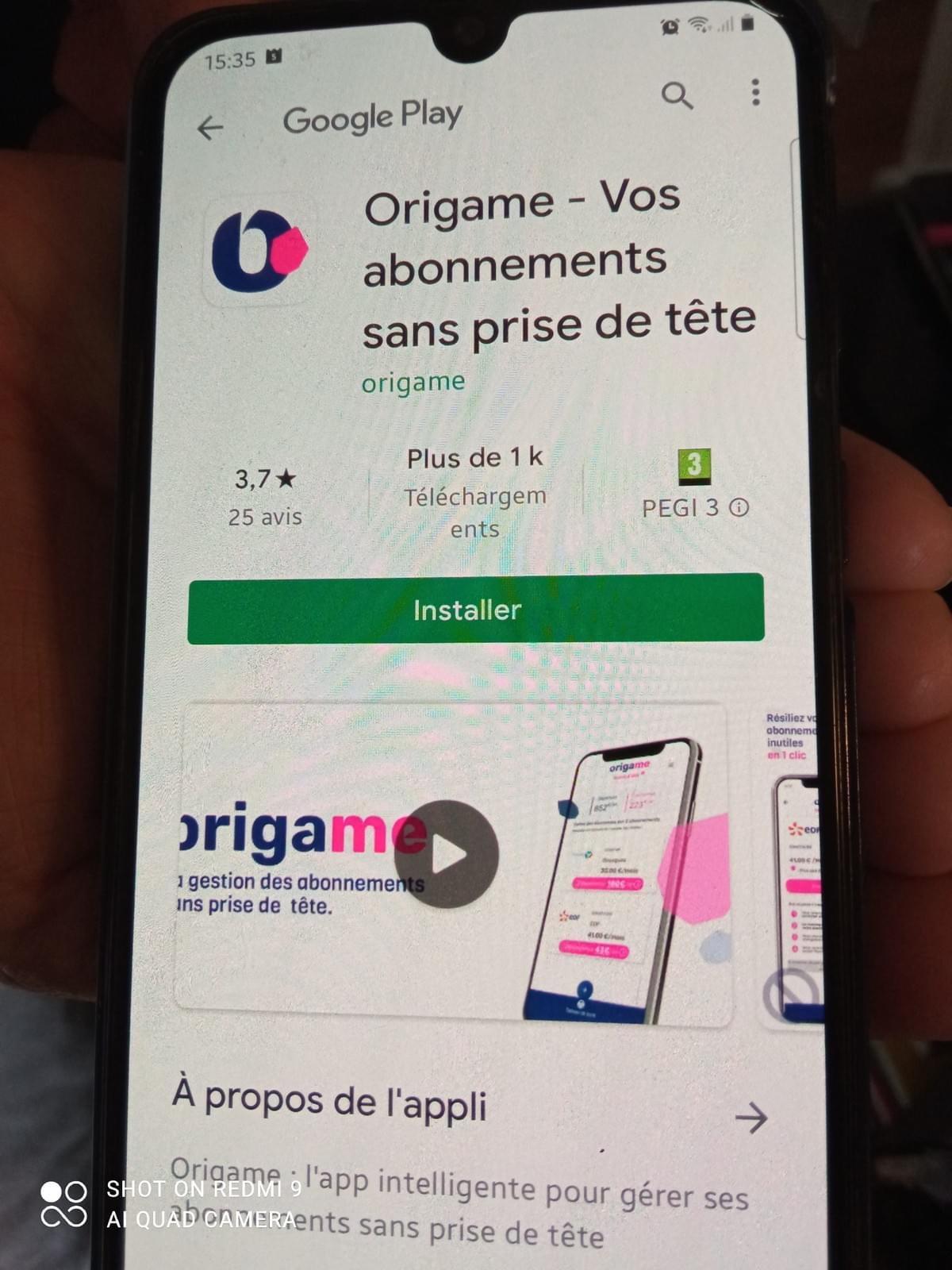Open the origame developer page

tap(413, 383)
